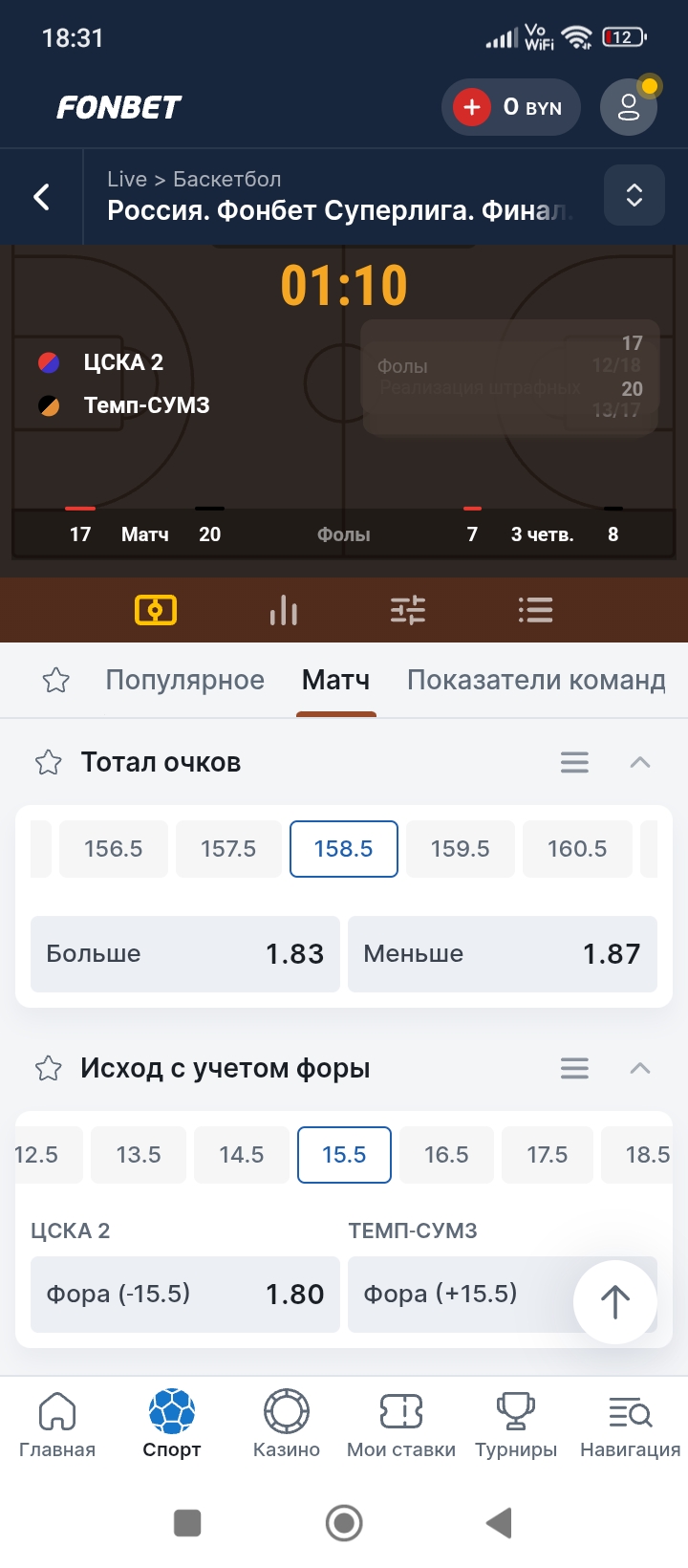The height and width of the screenshot is (1568, 688).
Task: Select Фора (-15.5) for ЦСКА 2
Action: click(184, 1294)
